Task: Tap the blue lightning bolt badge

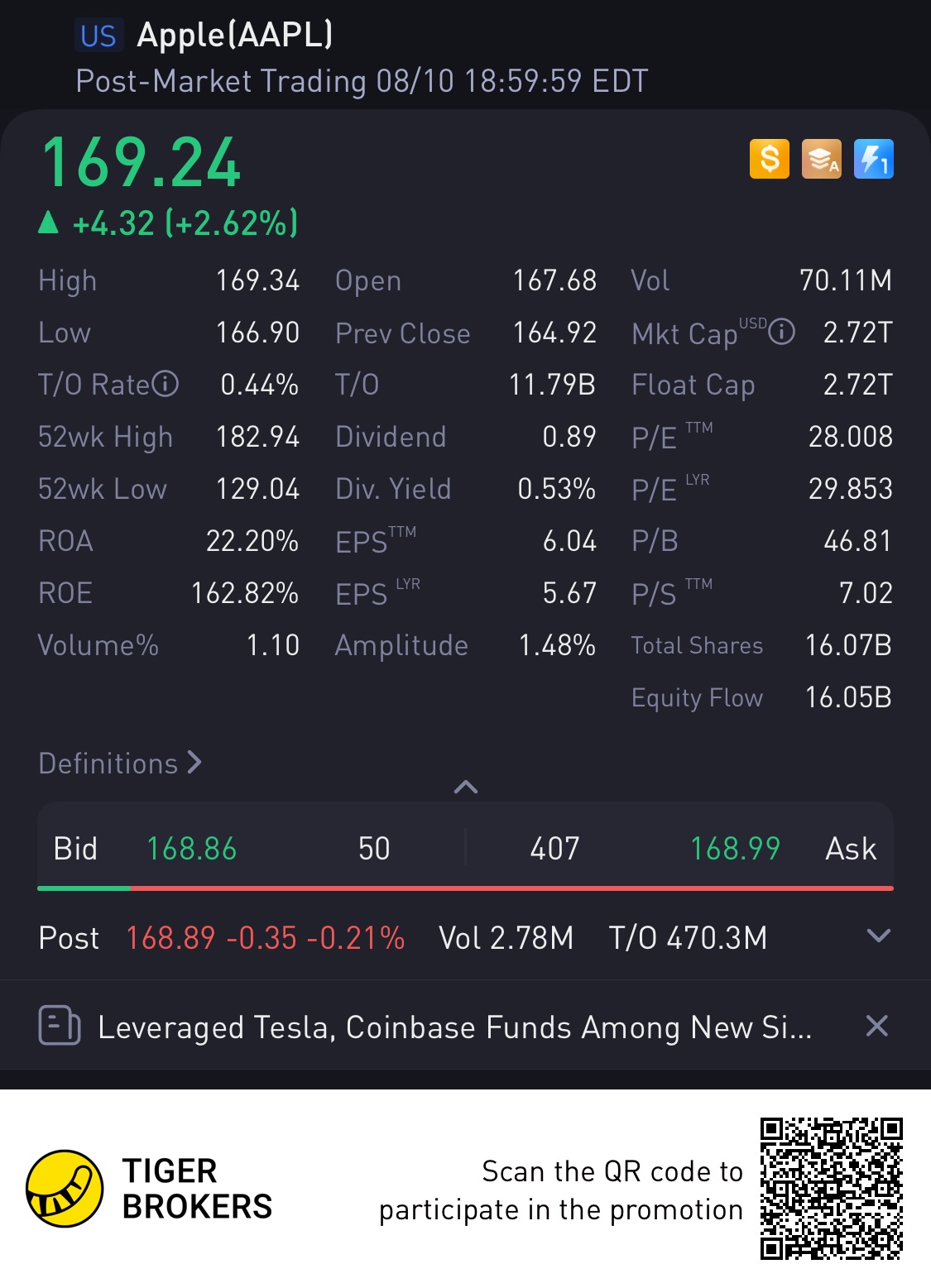Action: pos(873,159)
